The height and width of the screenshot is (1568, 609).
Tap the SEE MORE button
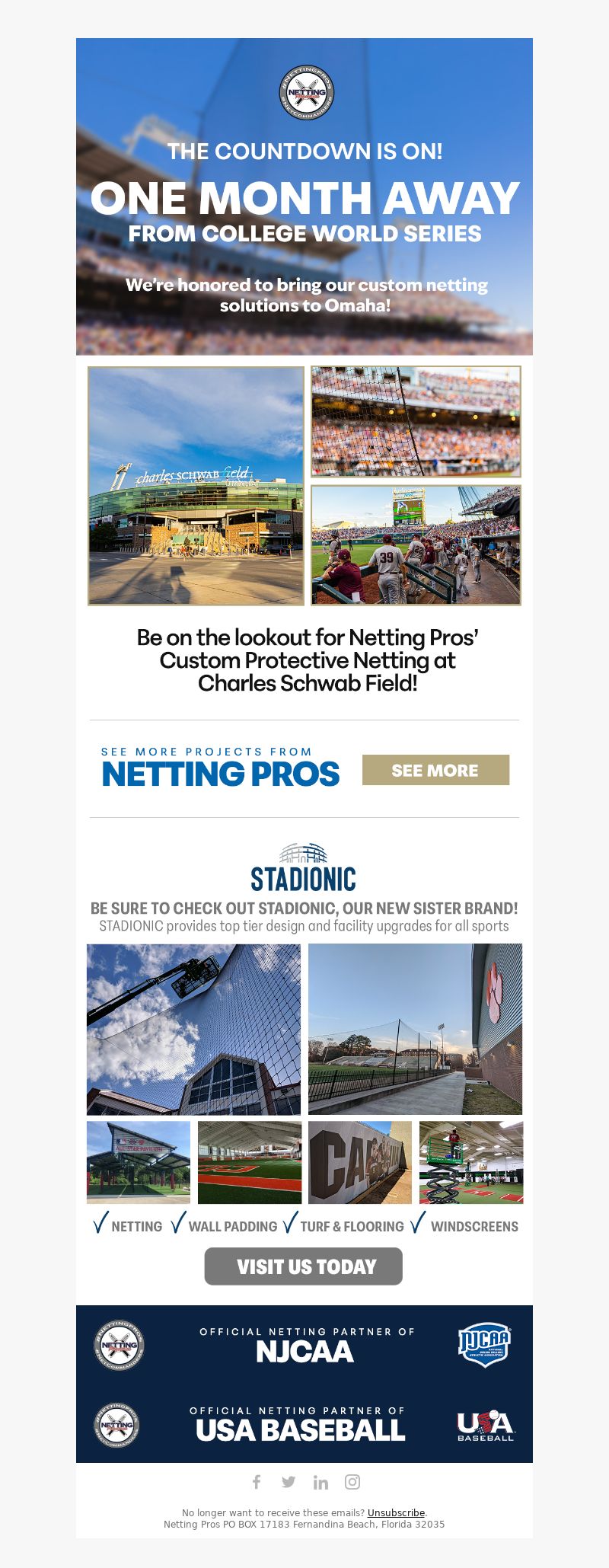pyautogui.click(x=435, y=770)
